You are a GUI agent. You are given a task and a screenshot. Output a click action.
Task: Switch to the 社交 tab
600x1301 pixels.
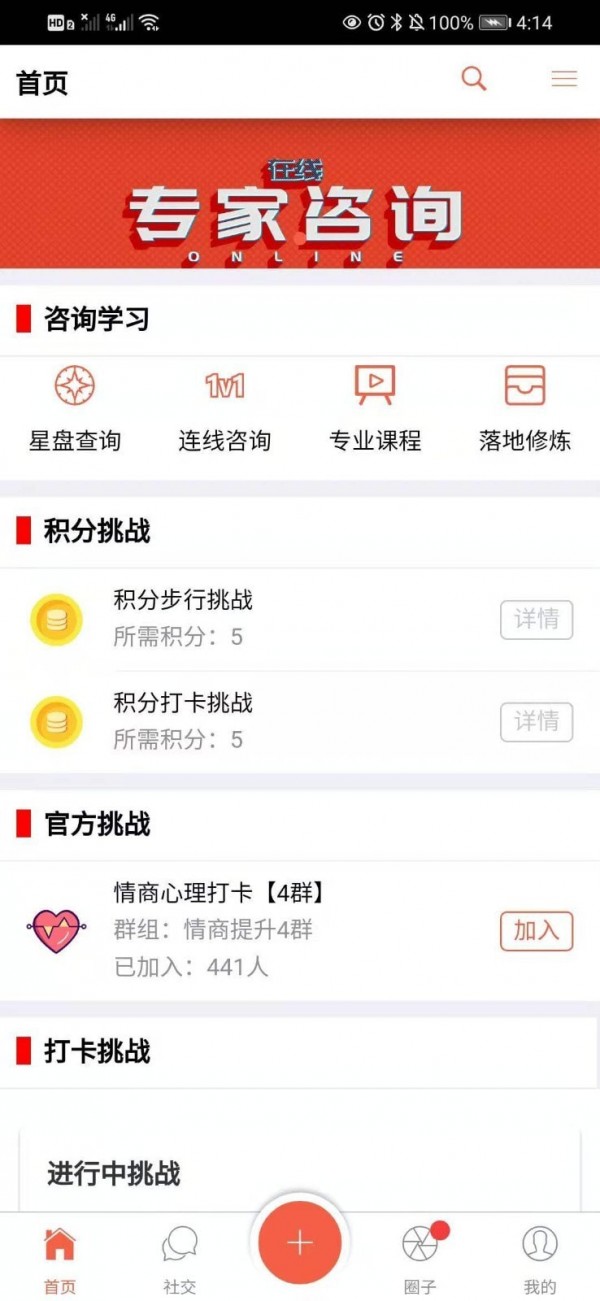tap(180, 1258)
